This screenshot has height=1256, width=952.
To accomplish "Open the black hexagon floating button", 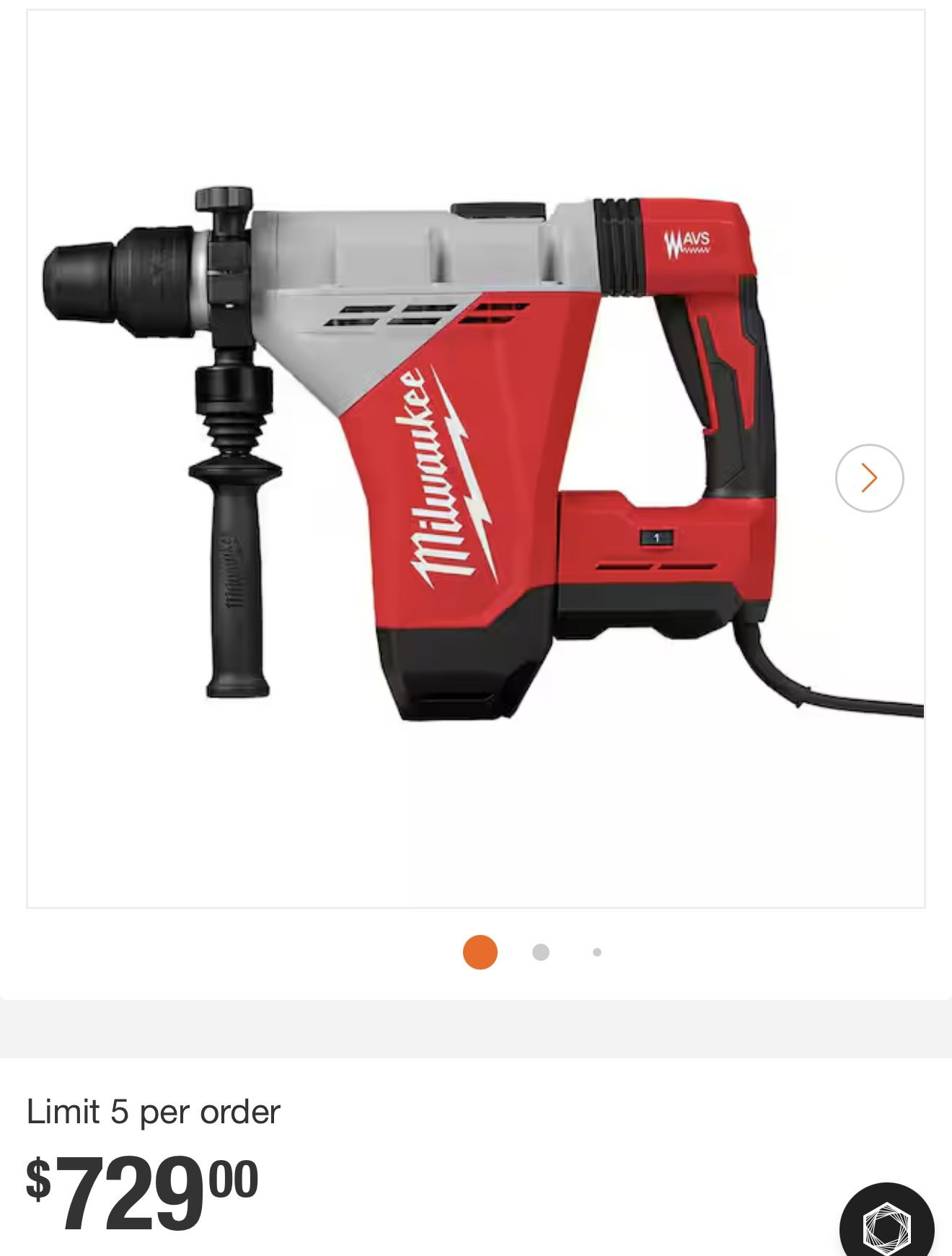I will (886, 1224).
